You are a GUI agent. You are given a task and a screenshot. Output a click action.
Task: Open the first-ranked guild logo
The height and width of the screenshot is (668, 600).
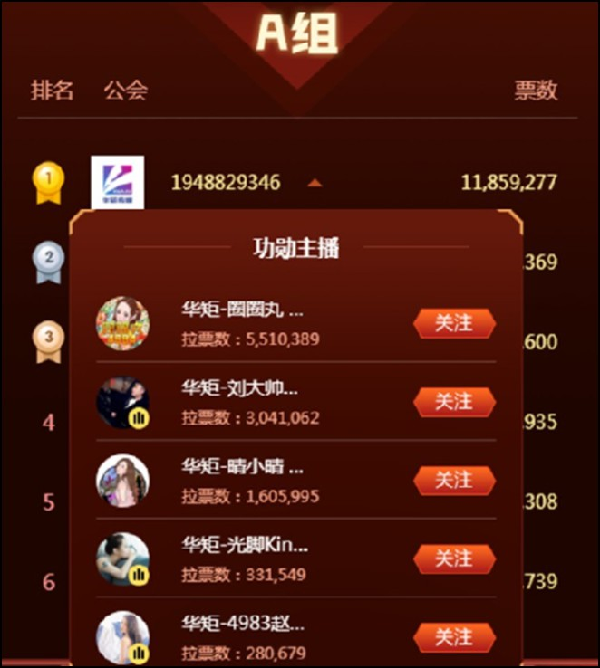tap(117, 182)
